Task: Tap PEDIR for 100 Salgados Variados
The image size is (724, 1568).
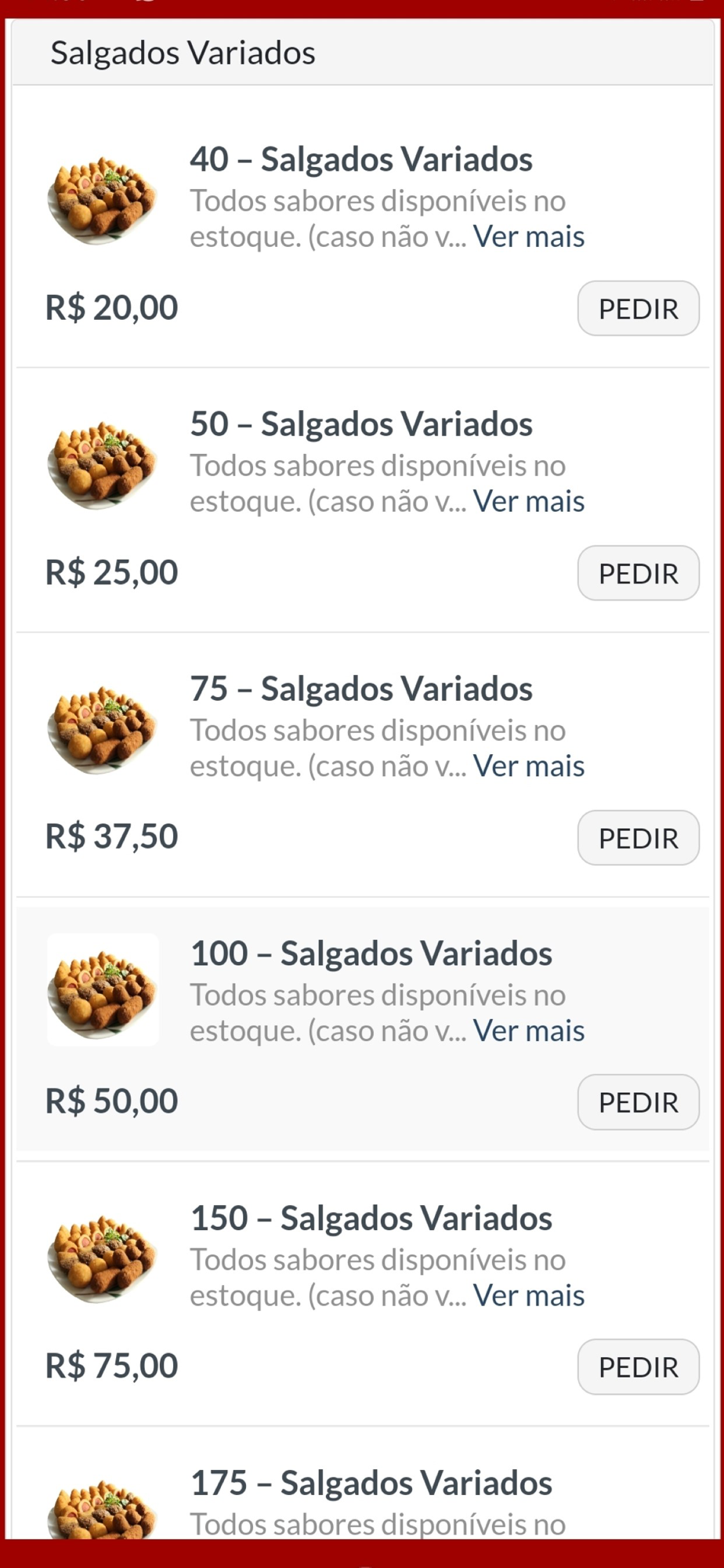Action: (x=638, y=1102)
